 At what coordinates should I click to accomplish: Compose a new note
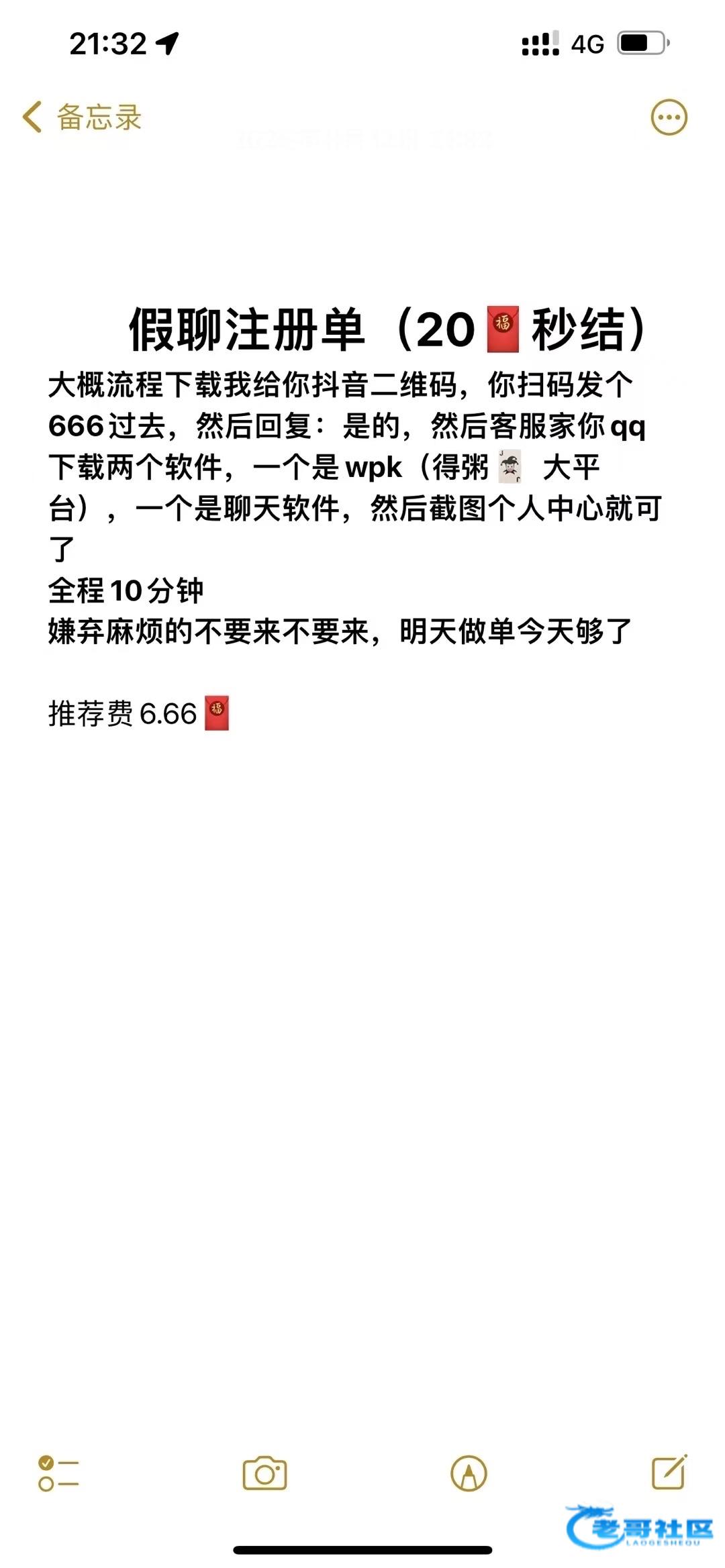(x=669, y=1472)
